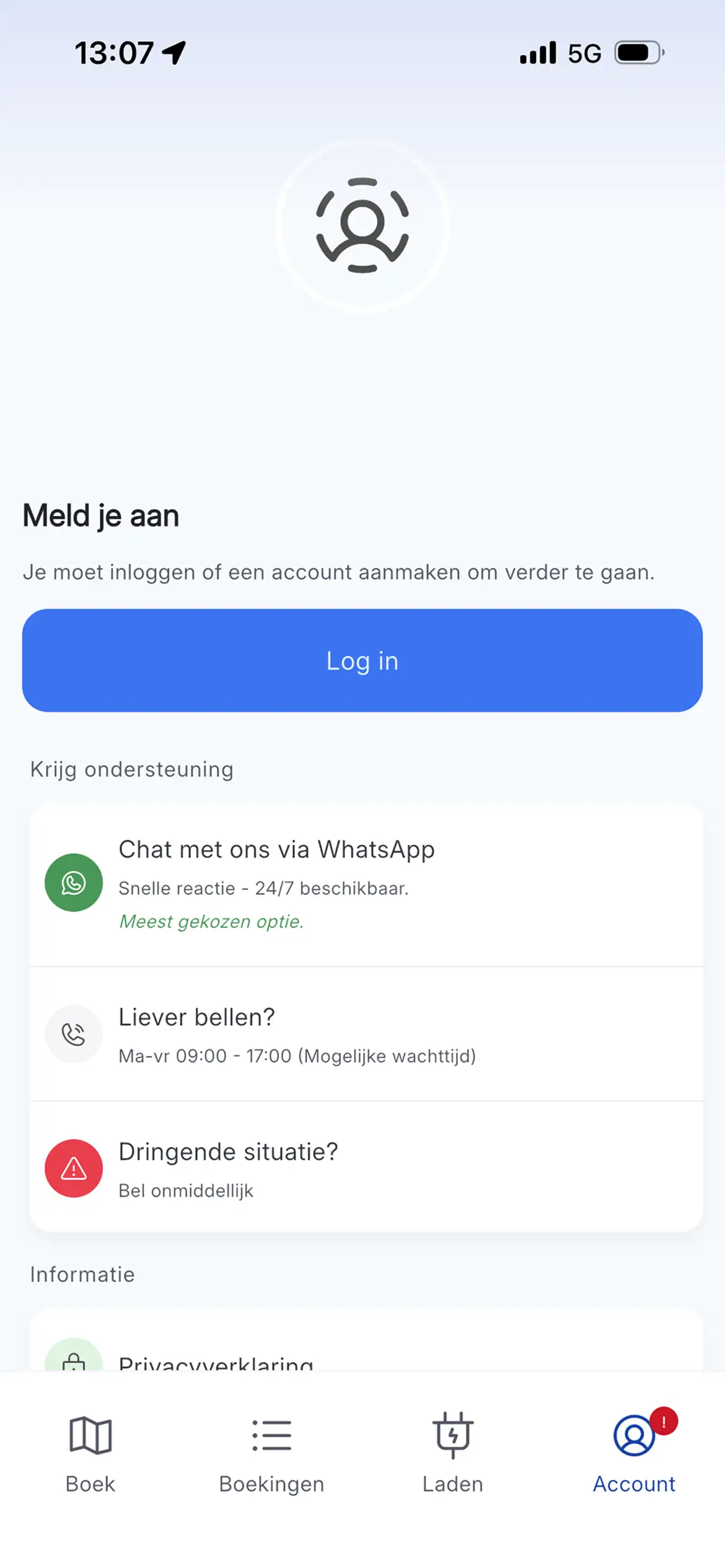Open the Privacyverklaring row
Image resolution: width=725 pixels, height=1568 pixels.
tap(366, 1359)
